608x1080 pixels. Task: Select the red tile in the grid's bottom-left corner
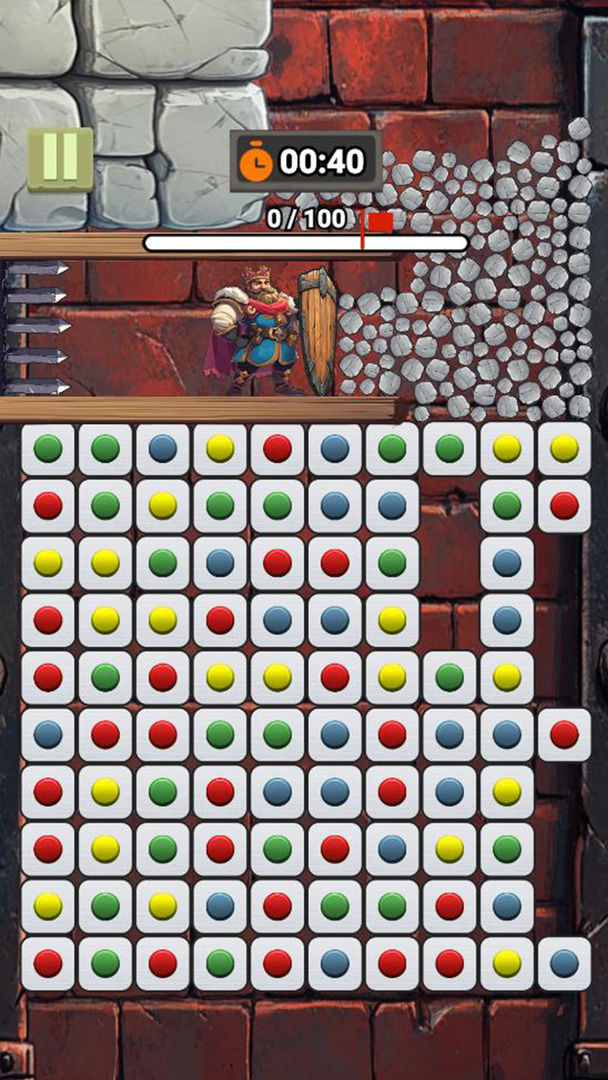pos(48,963)
